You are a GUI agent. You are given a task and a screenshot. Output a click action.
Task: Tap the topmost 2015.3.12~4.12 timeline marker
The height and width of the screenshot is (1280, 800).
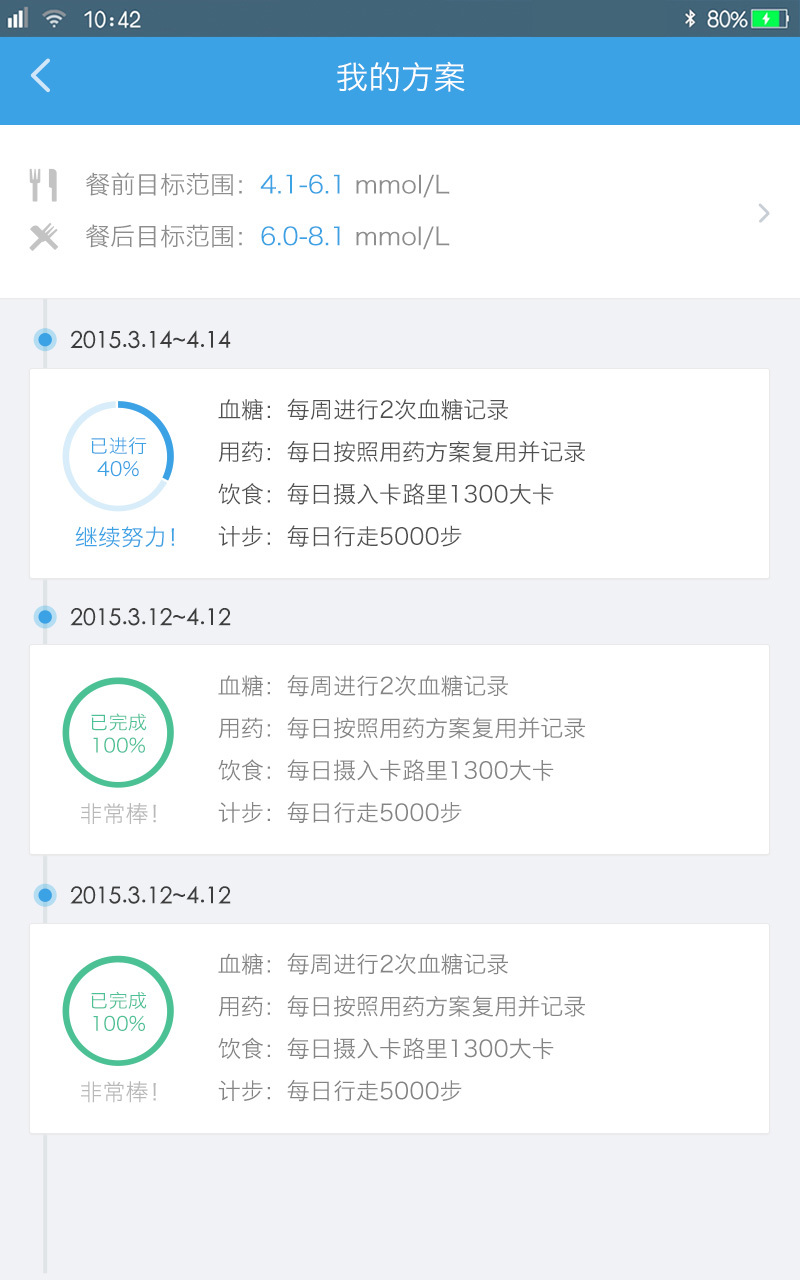click(x=45, y=617)
